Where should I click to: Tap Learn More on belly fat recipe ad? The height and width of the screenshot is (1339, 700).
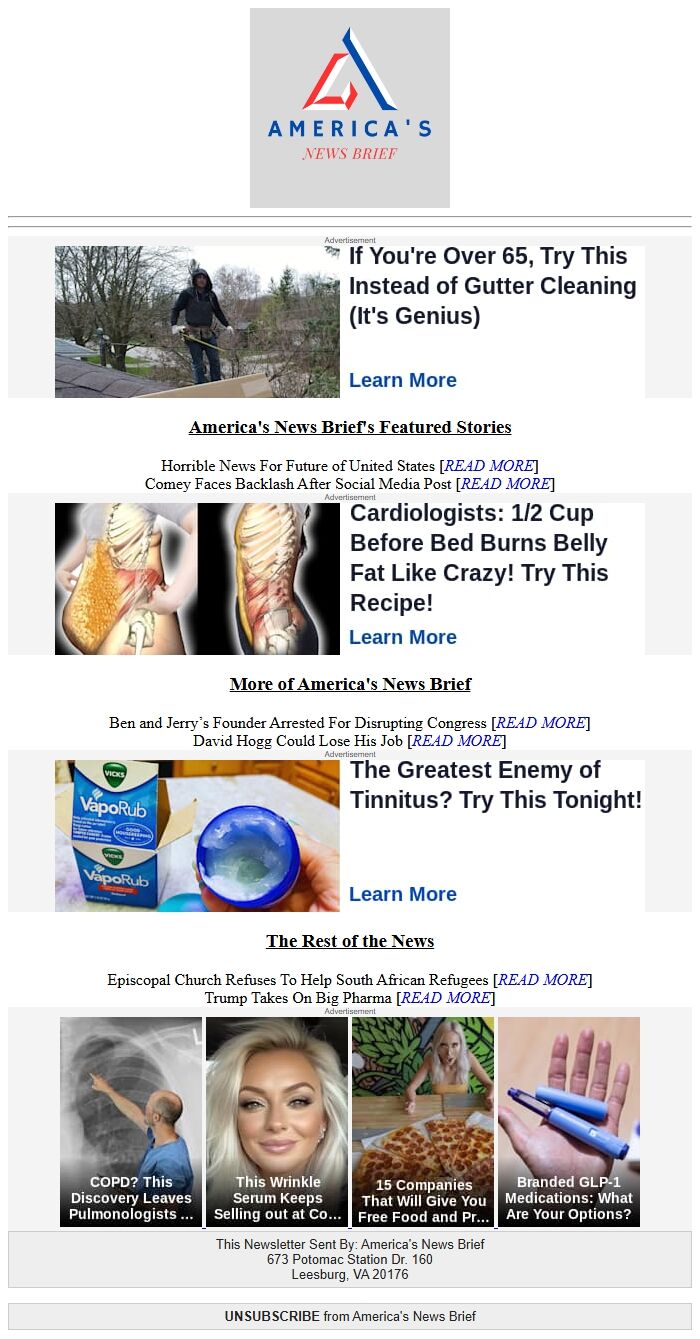tap(402, 637)
